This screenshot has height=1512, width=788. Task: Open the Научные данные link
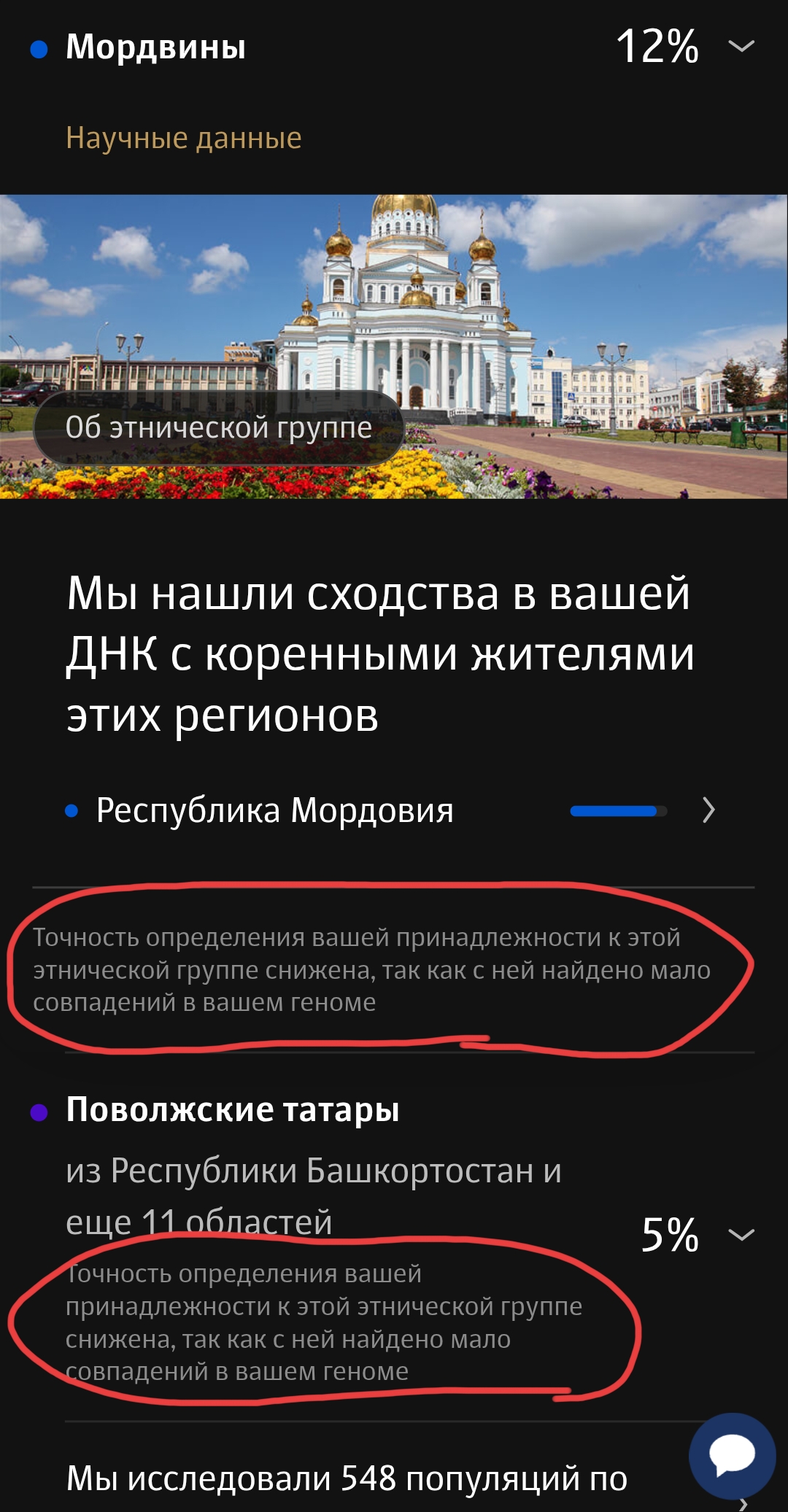pyautogui.click(x=183, y=138)
